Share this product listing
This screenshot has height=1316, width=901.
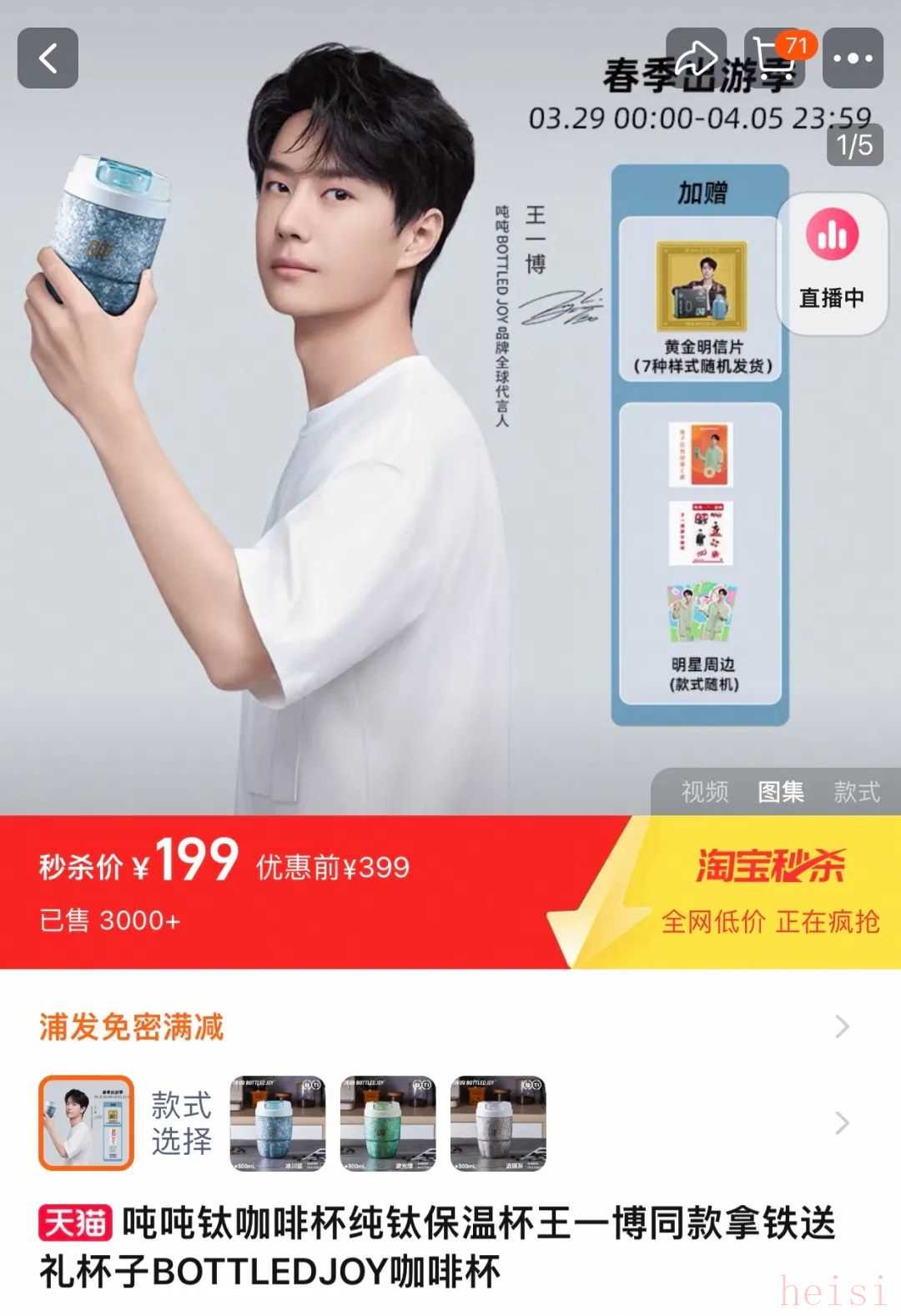click(696, 58)
